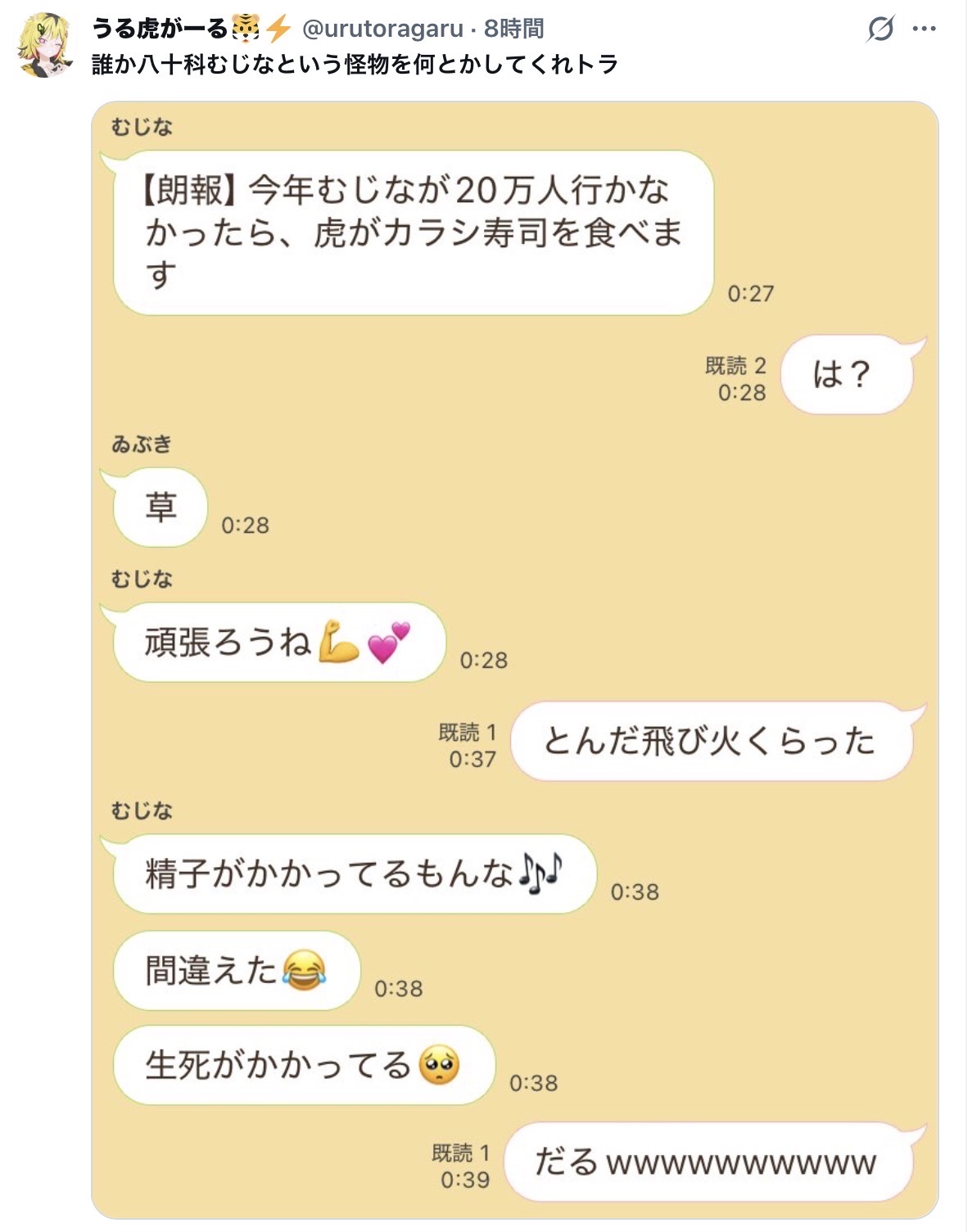Open the attached LINE chat screenshot

click(514, 659)
